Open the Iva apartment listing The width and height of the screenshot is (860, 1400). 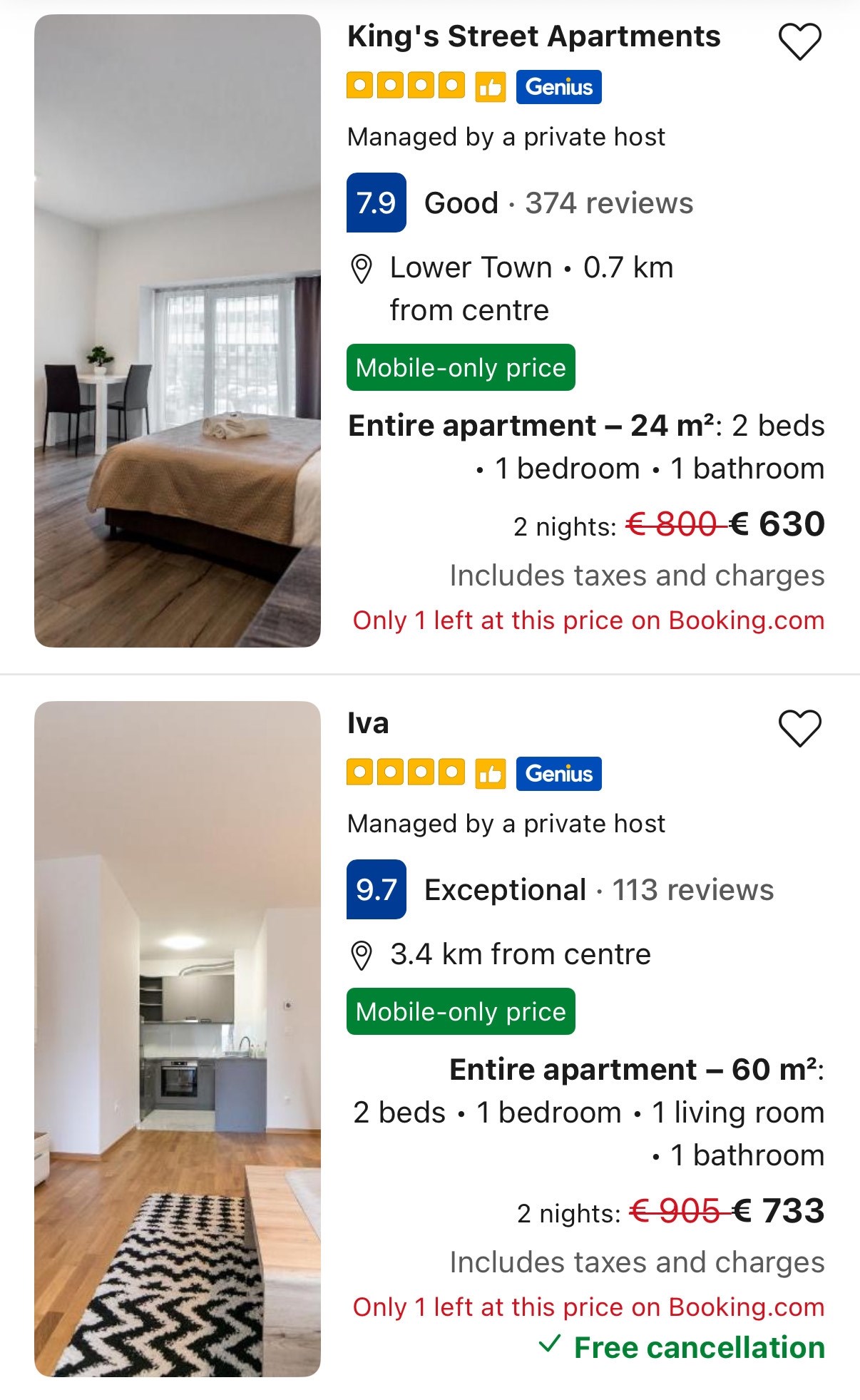tap(368, 723)
